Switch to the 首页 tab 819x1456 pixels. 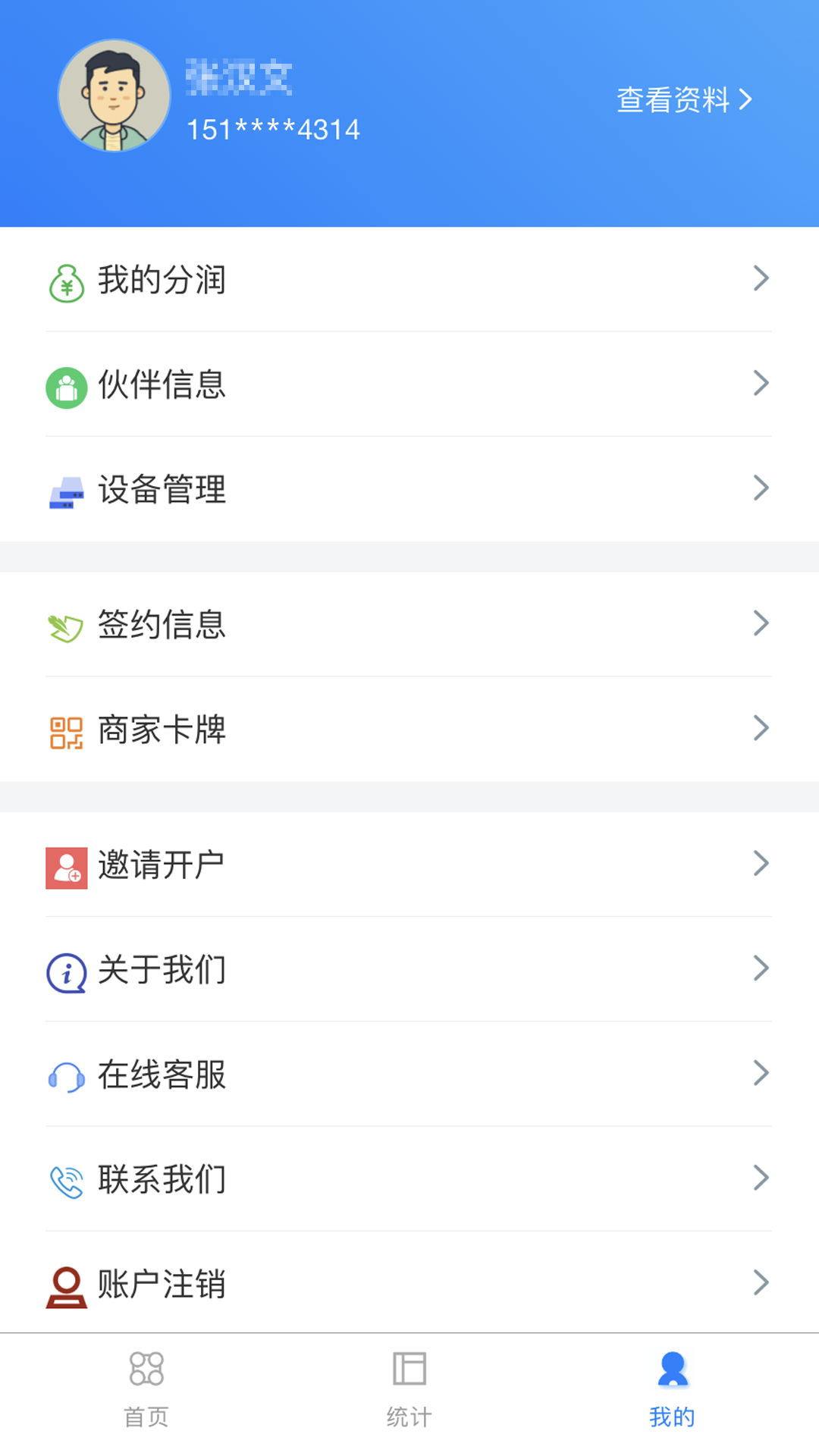point(146,1389)
